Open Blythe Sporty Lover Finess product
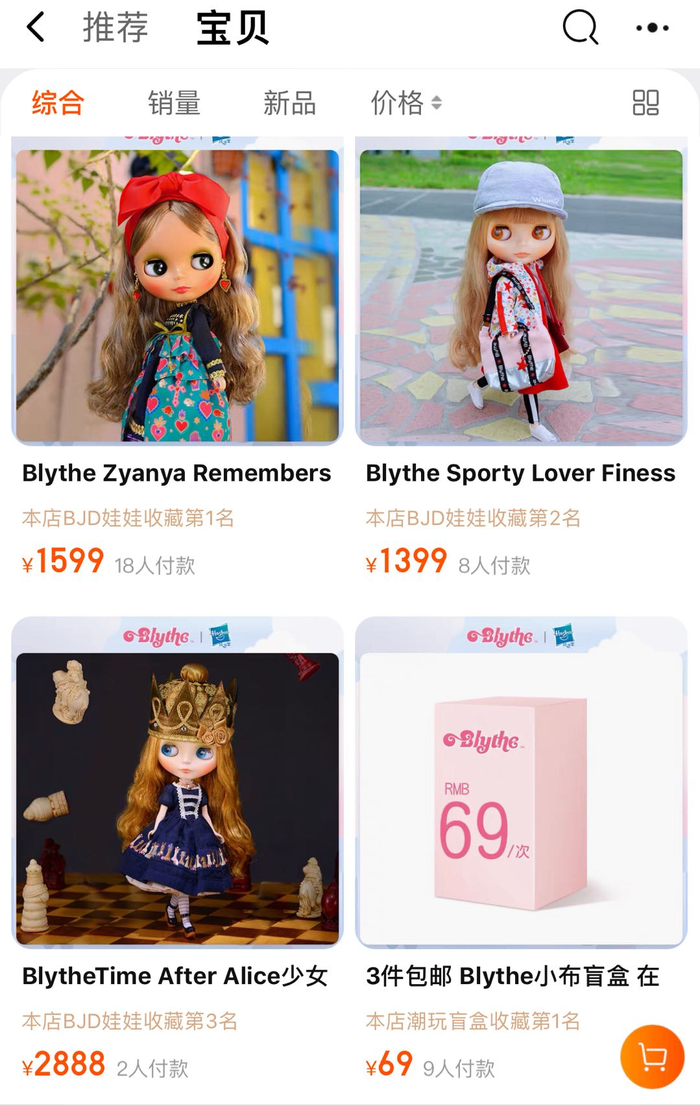 521,296
